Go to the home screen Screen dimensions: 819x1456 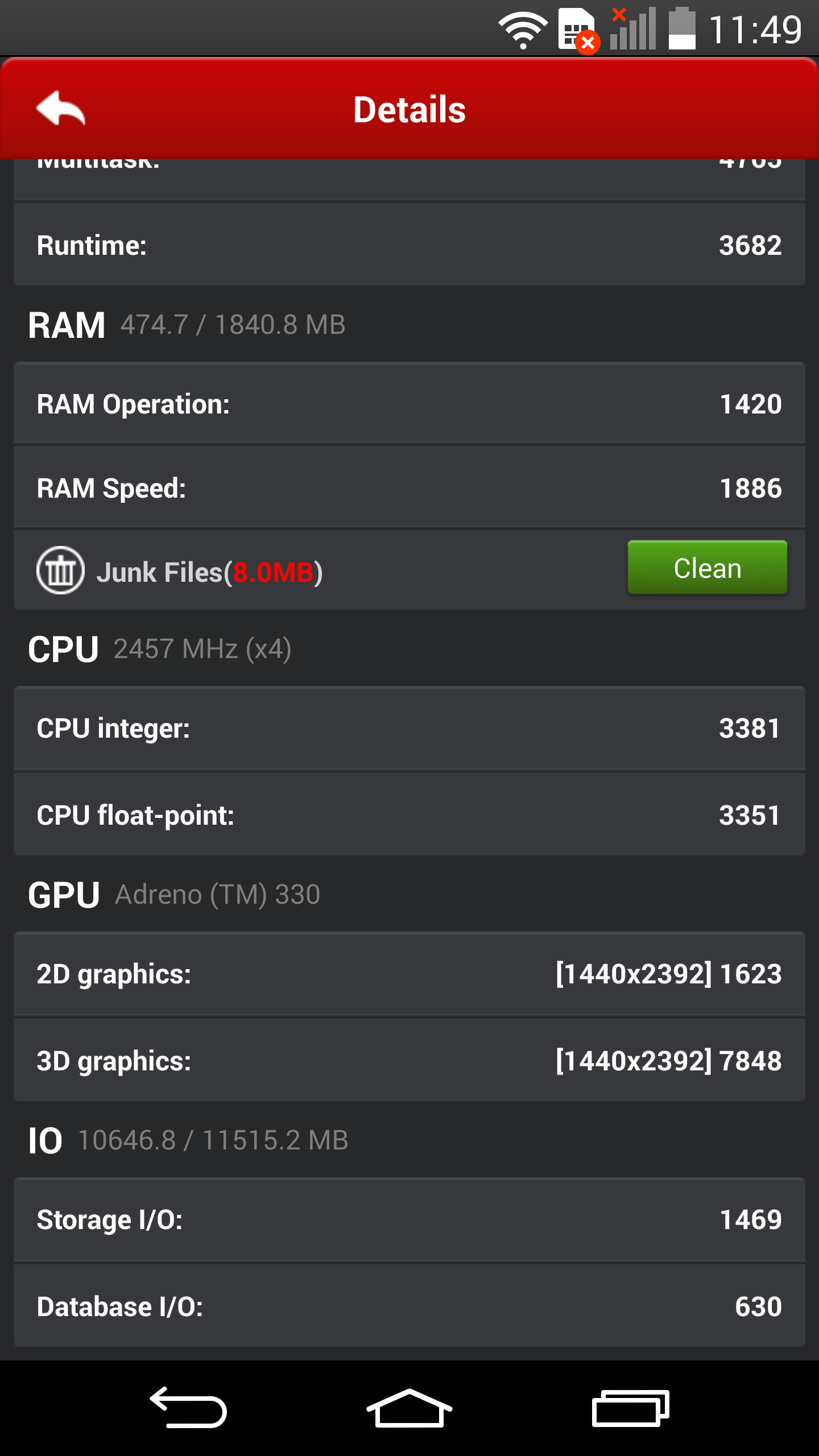409,1408
